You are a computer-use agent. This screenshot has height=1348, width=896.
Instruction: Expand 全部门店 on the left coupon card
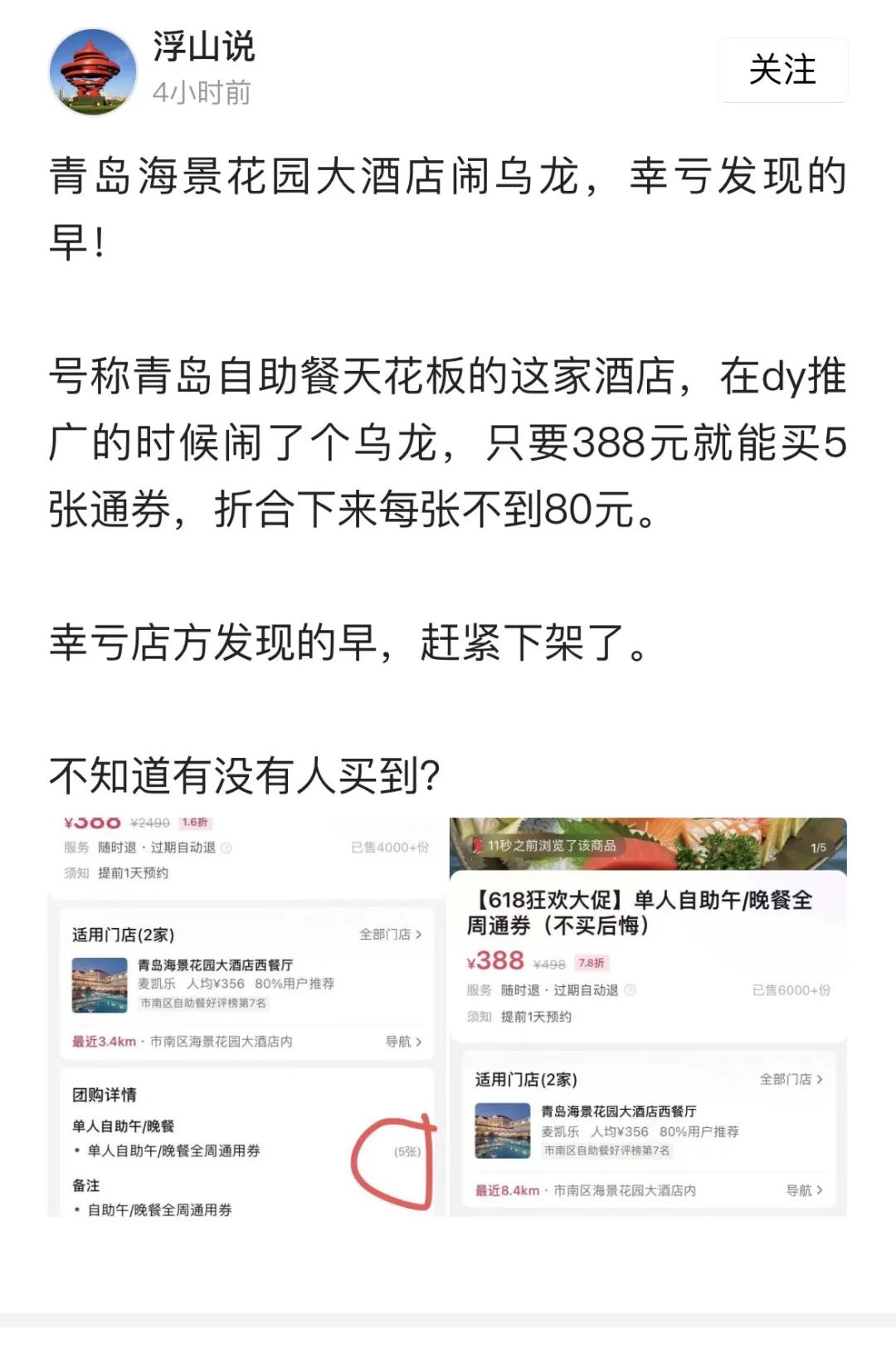point(390,934)
